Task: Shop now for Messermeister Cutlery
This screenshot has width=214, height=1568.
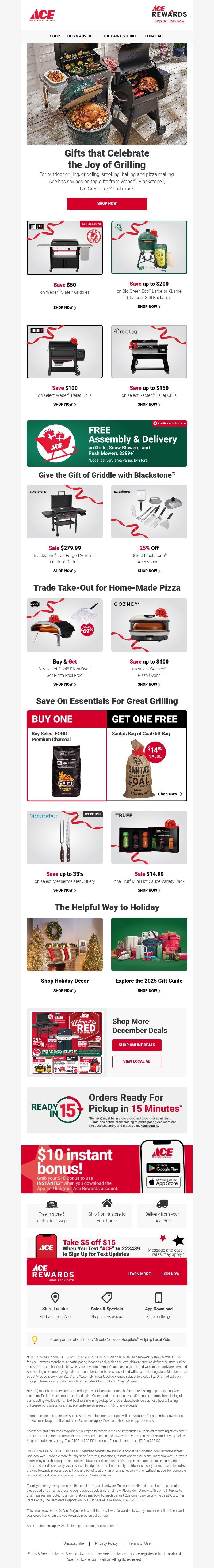Action: coord(64,890)
